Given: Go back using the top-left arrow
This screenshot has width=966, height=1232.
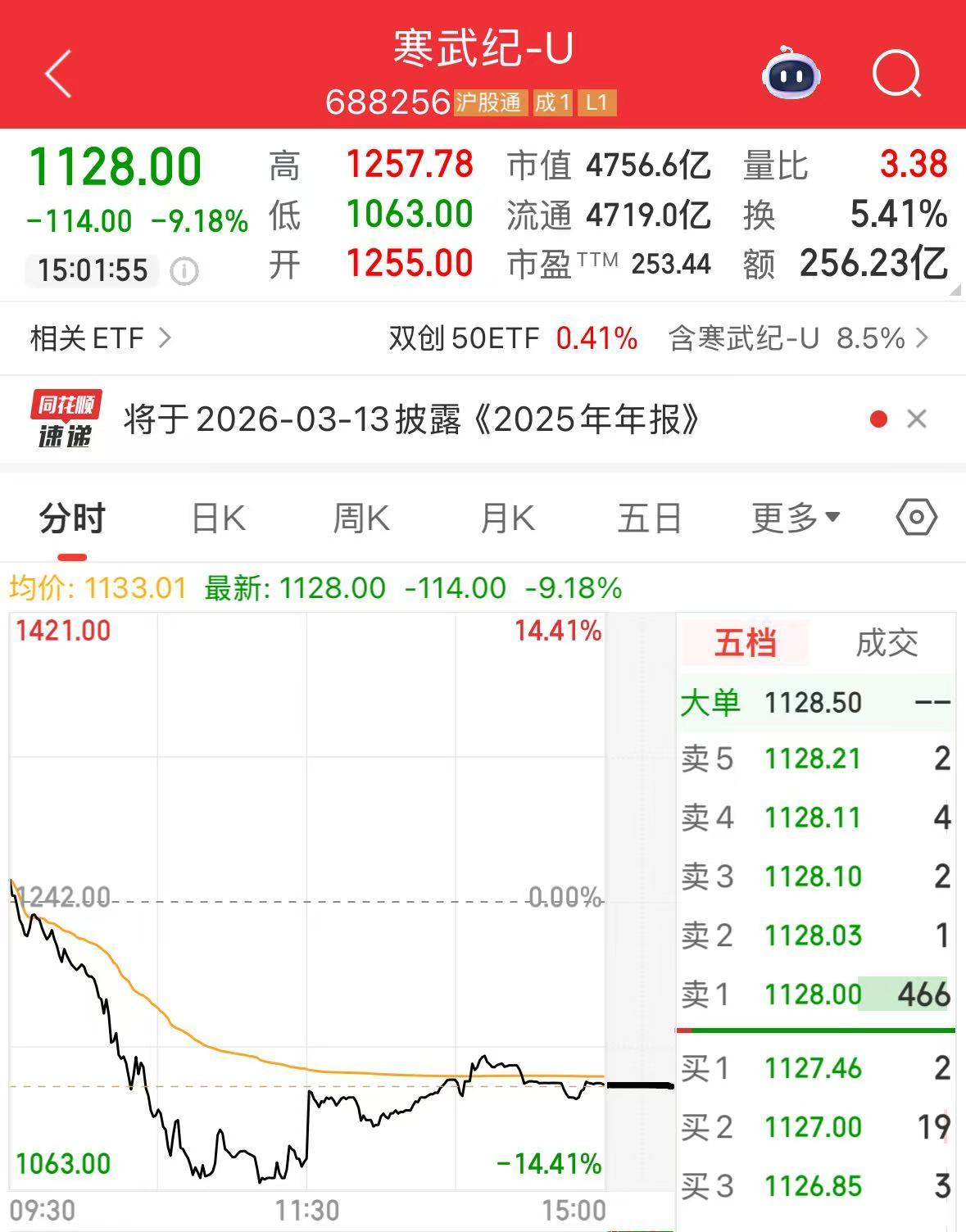Looking at the screenshot, I should coord(58,74).
